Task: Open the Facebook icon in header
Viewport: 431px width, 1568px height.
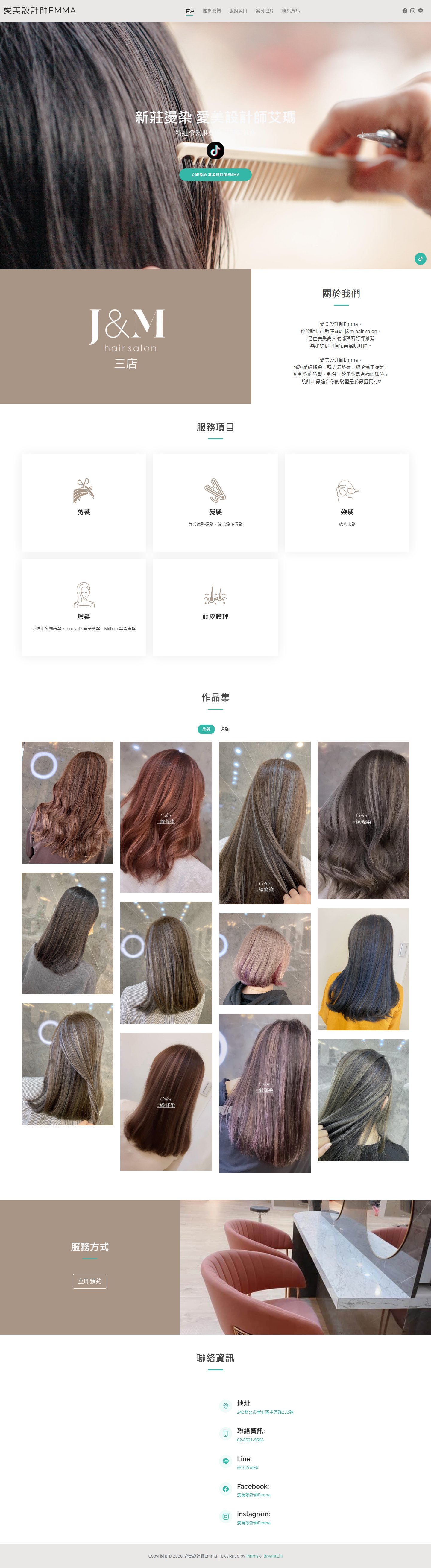Action: 405,11
